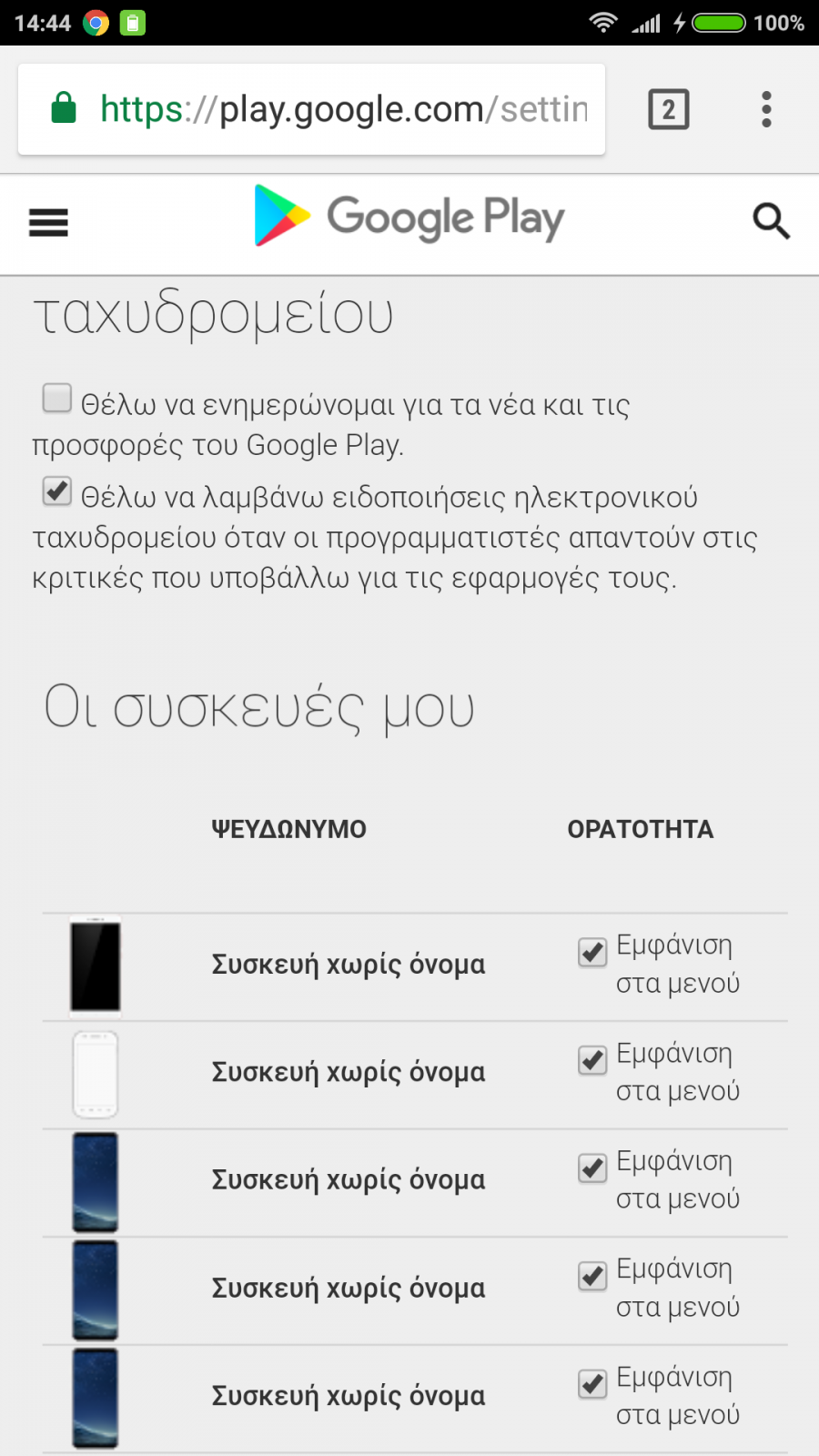Open Chrome's three-dot overflow menu
819x1456 pixels.
click(x=766, y=109)
